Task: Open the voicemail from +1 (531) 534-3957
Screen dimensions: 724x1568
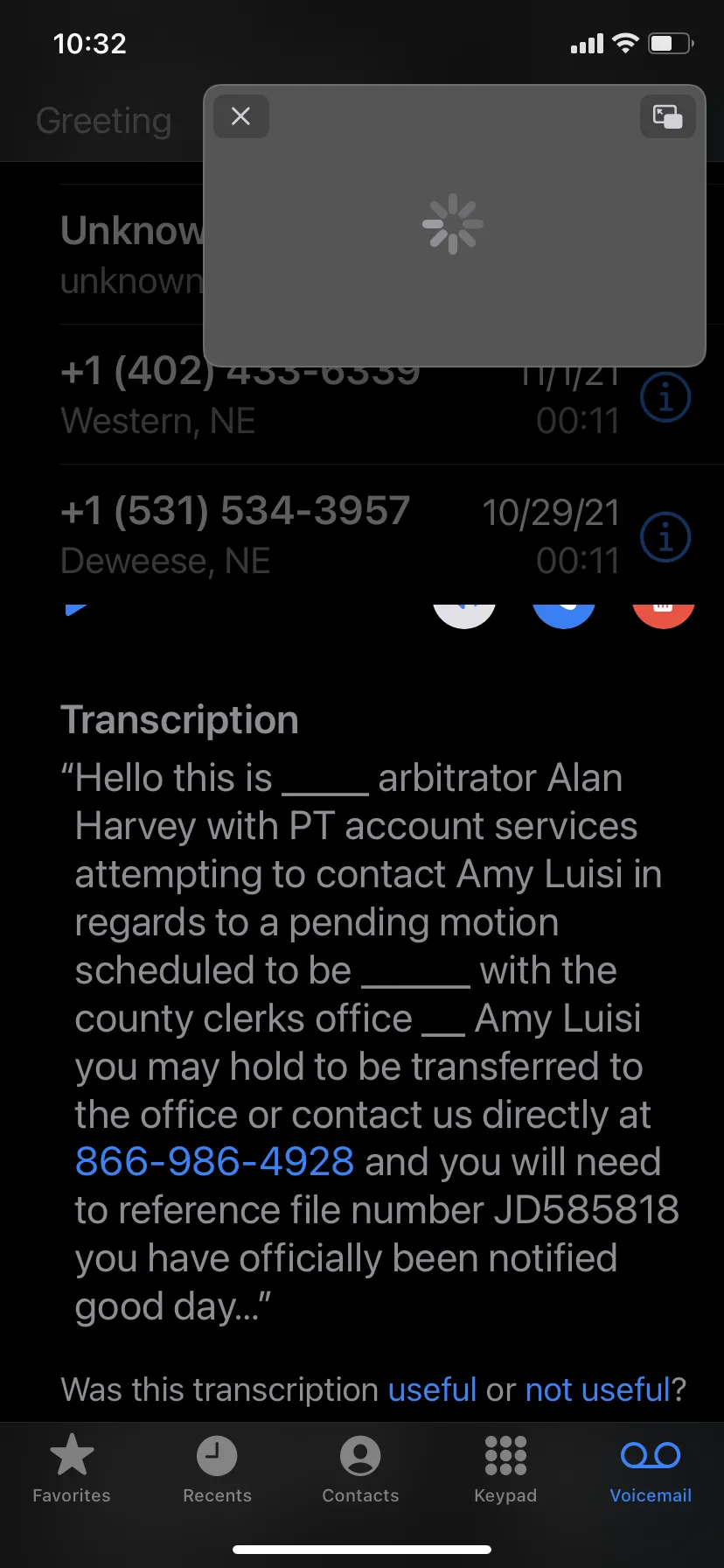Action: (340, 535)
